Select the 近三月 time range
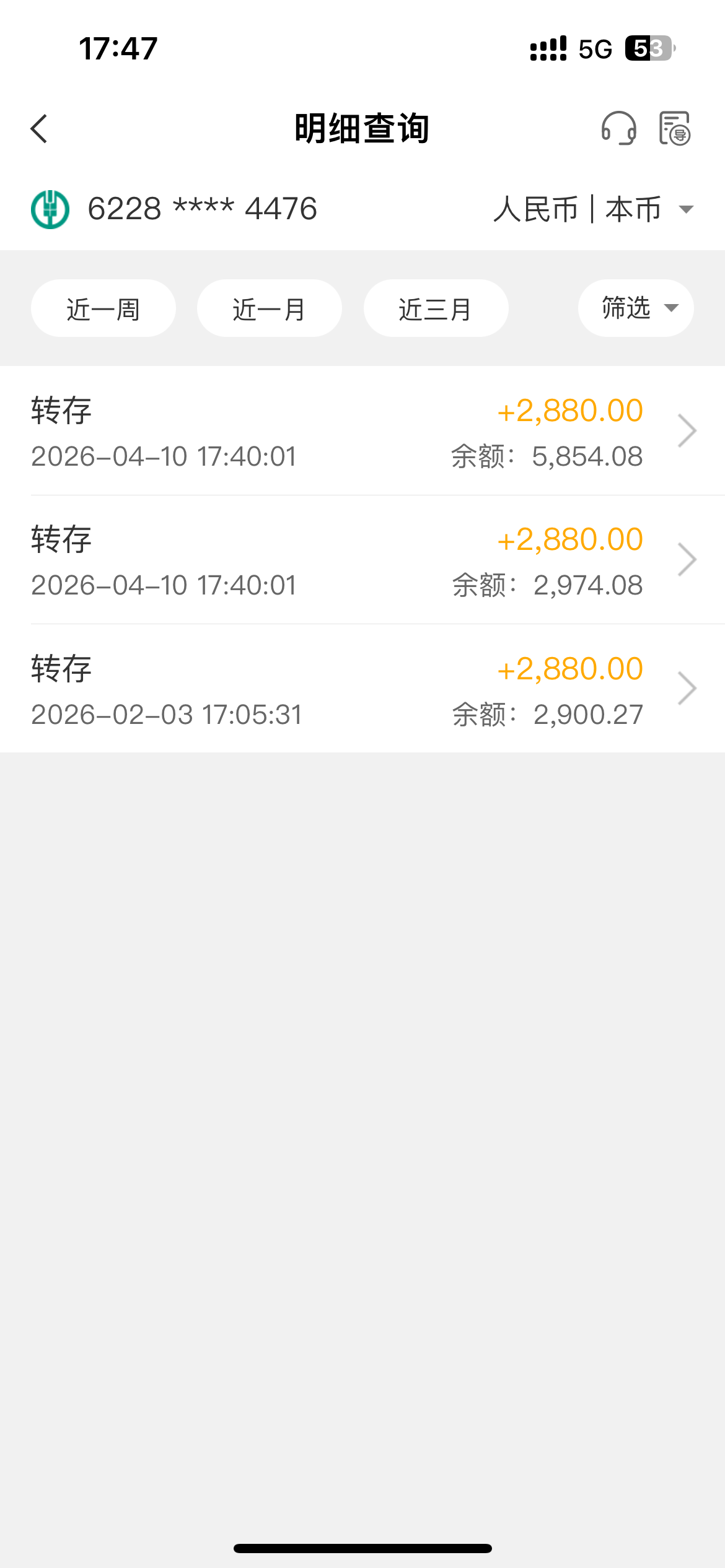The width and height of the screenshot is (725, 1568). [436, 308]
